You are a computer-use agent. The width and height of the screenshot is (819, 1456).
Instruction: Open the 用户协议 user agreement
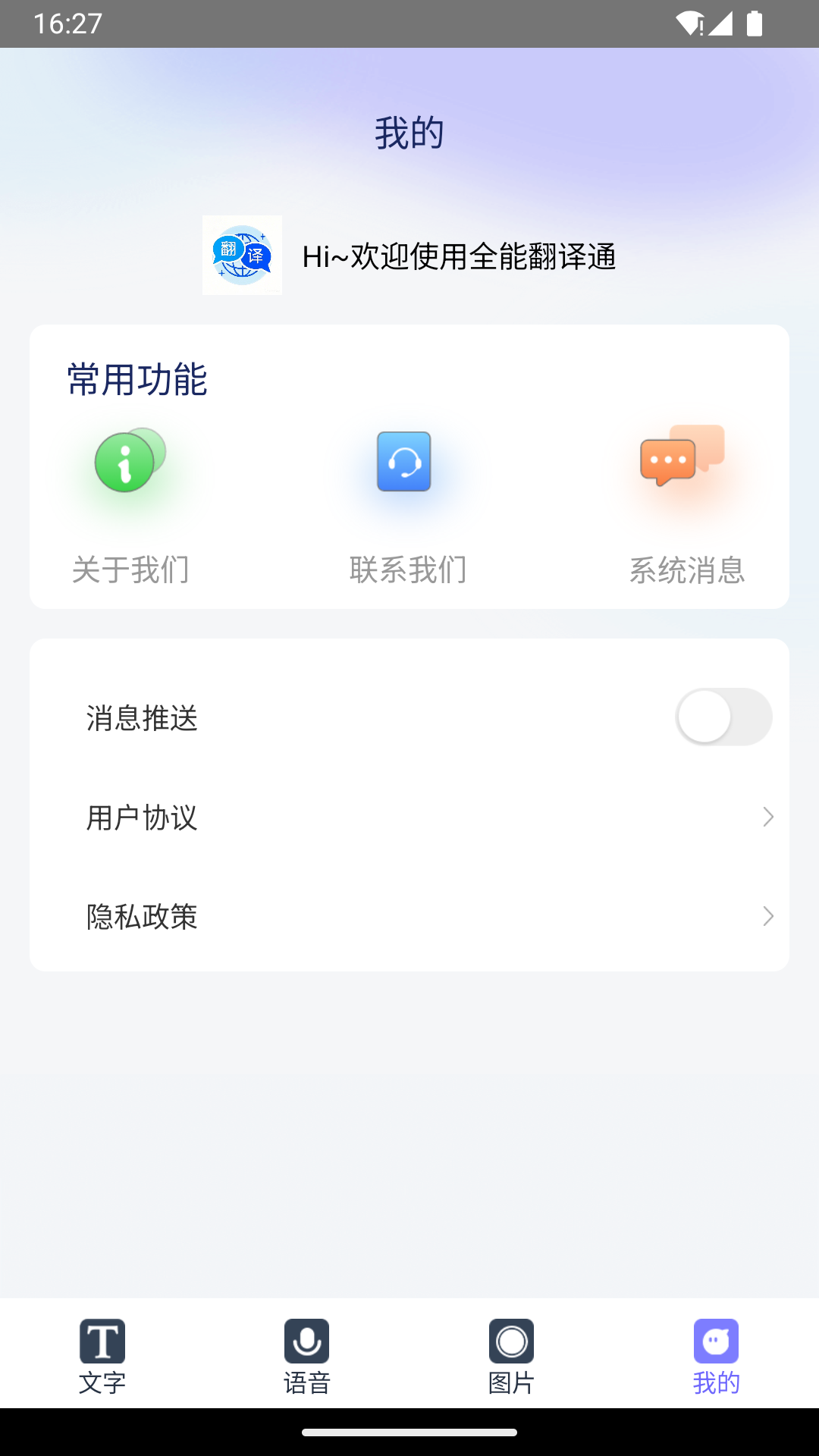click(x=409, y=817)
